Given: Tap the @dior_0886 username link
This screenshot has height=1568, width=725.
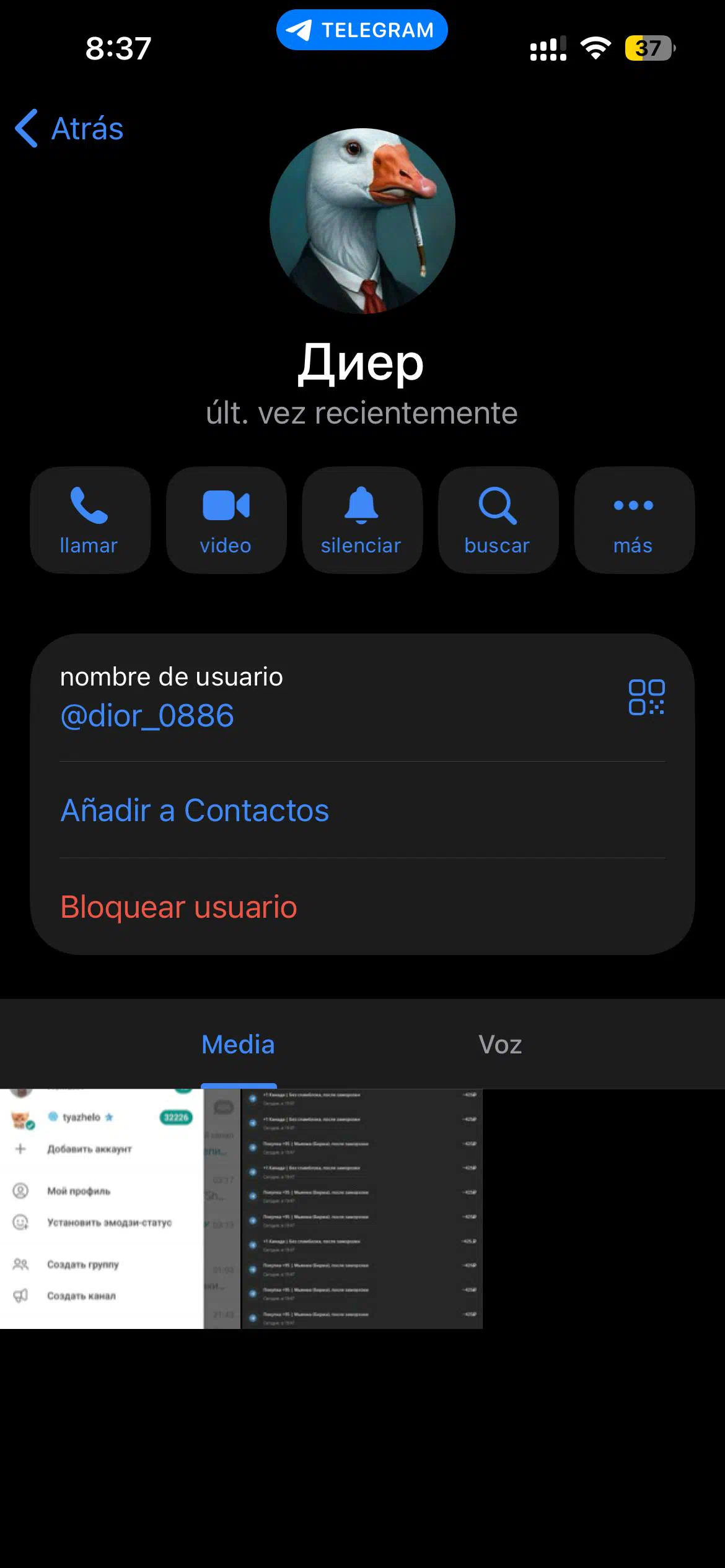Looking at the screenshot, I should coord(147,716).
